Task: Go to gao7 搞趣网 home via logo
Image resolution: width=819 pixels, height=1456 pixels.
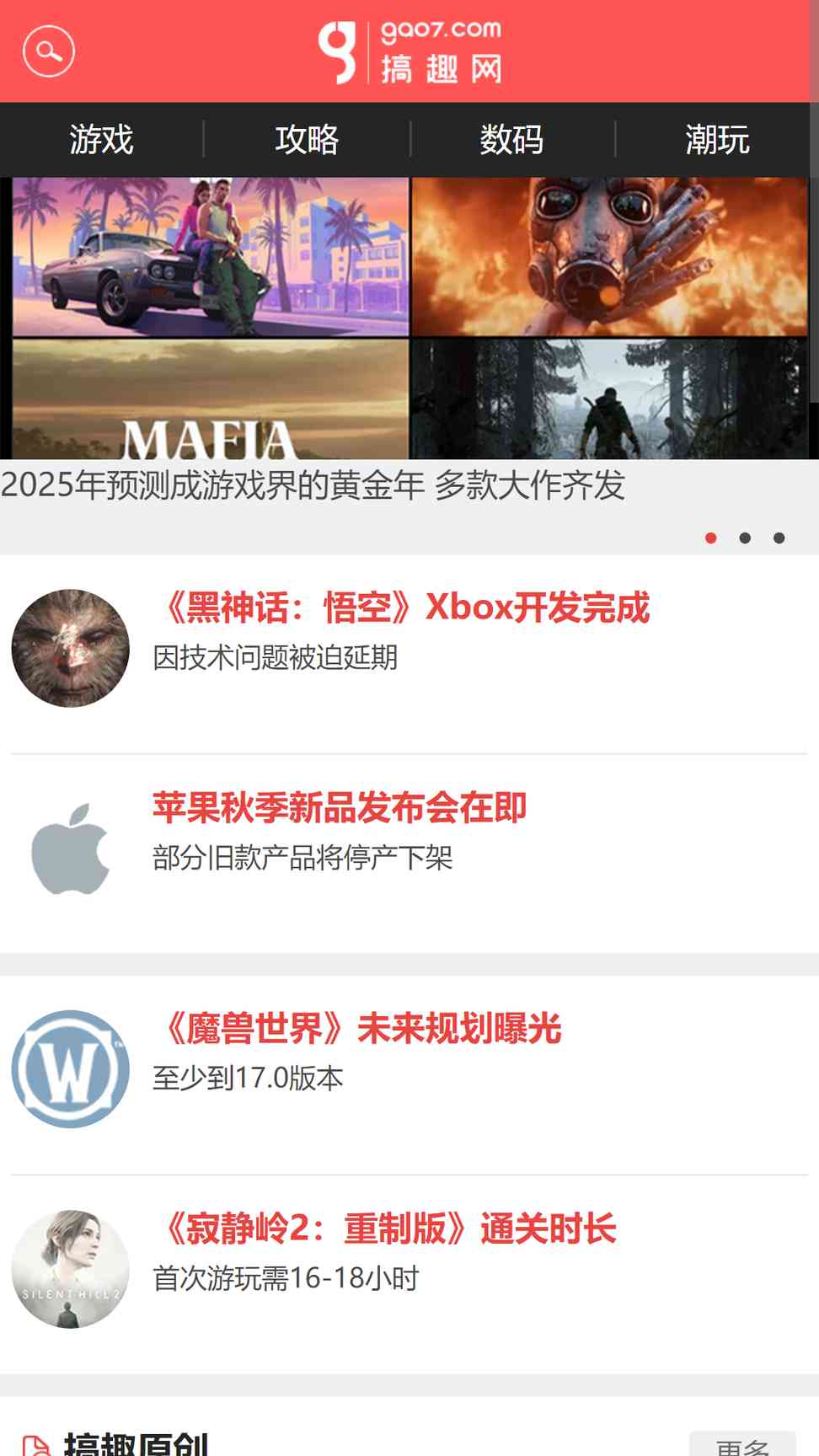Action: [x=410, y=52]
